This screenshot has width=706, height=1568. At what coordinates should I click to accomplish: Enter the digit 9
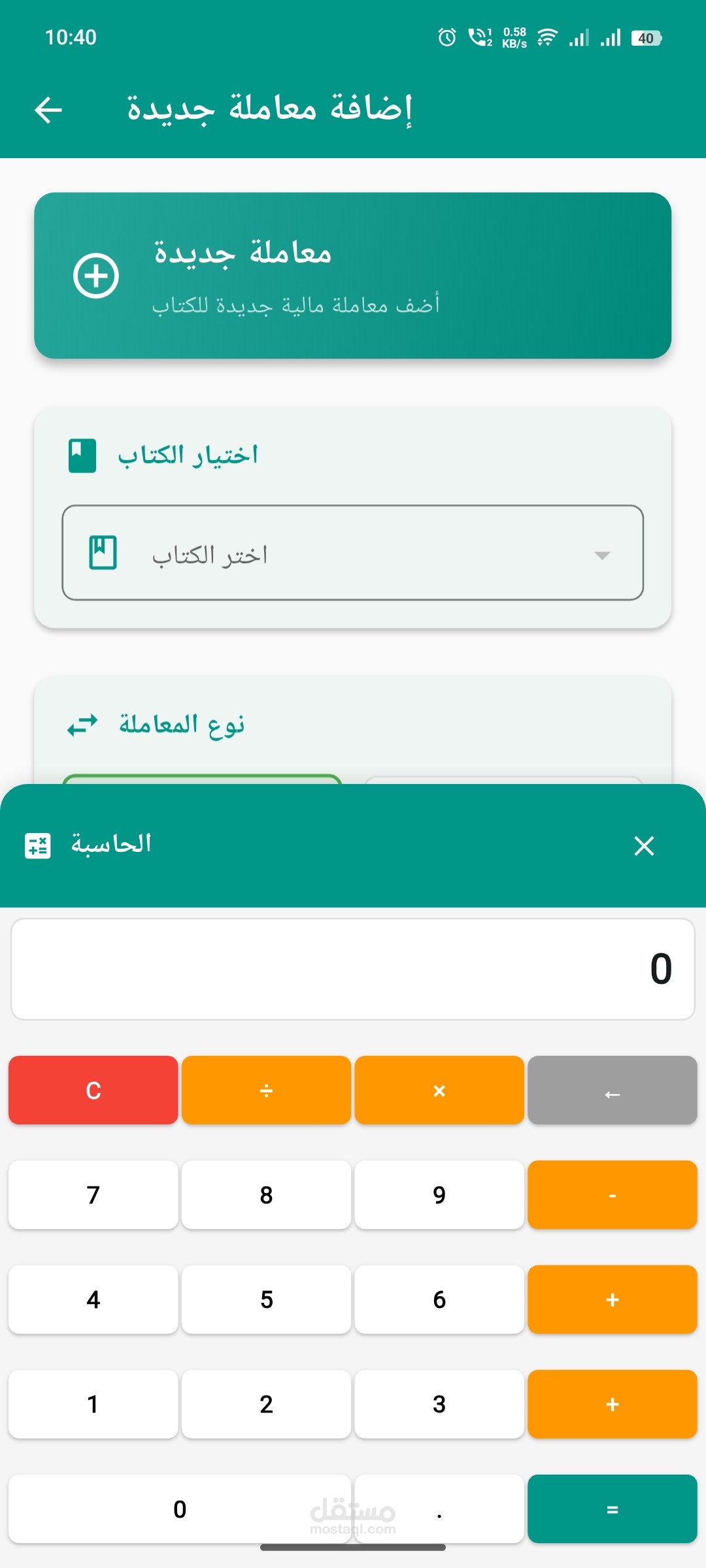tap(439, 1195)
